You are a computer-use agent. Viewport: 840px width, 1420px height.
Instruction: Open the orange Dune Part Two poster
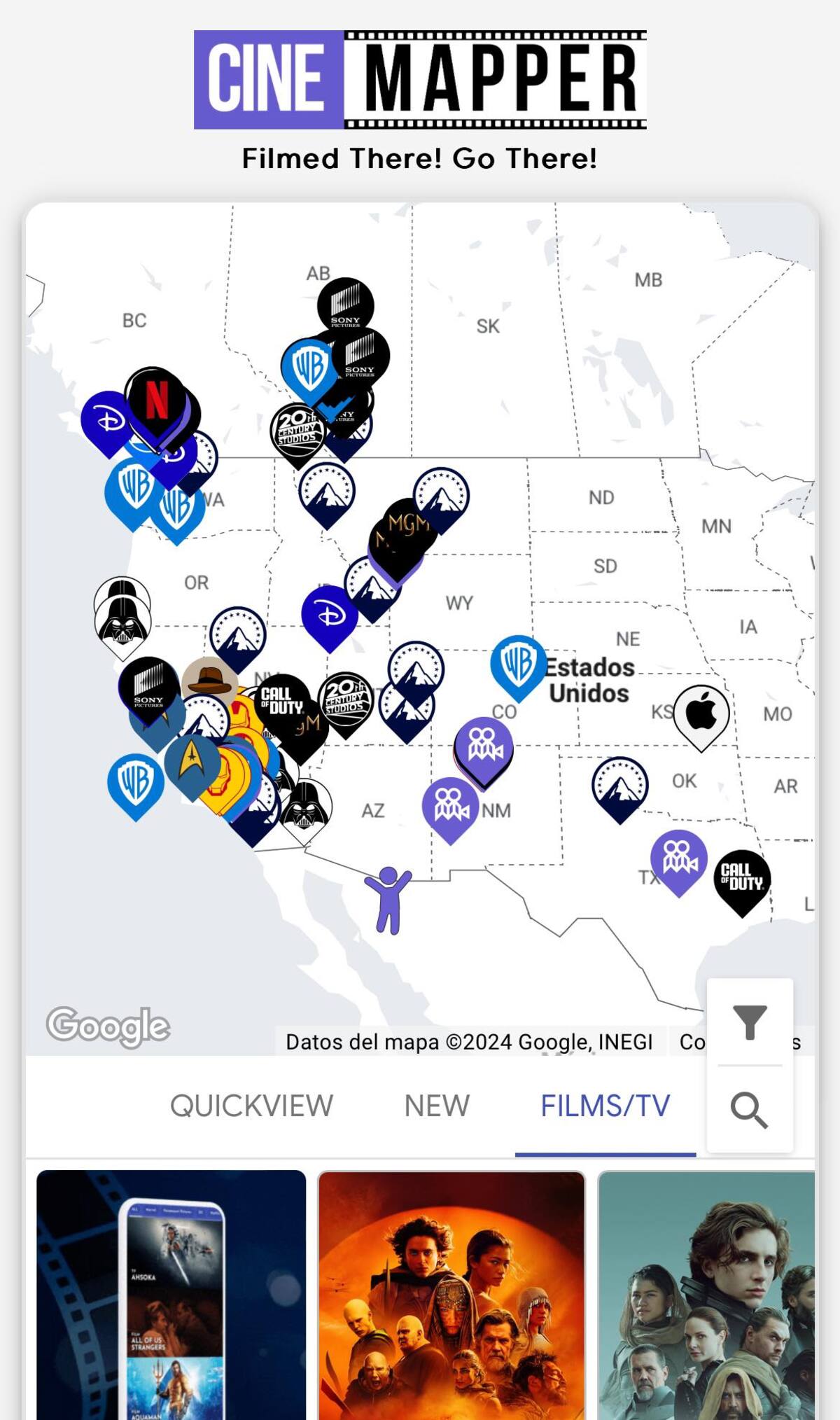(451, 1294)
